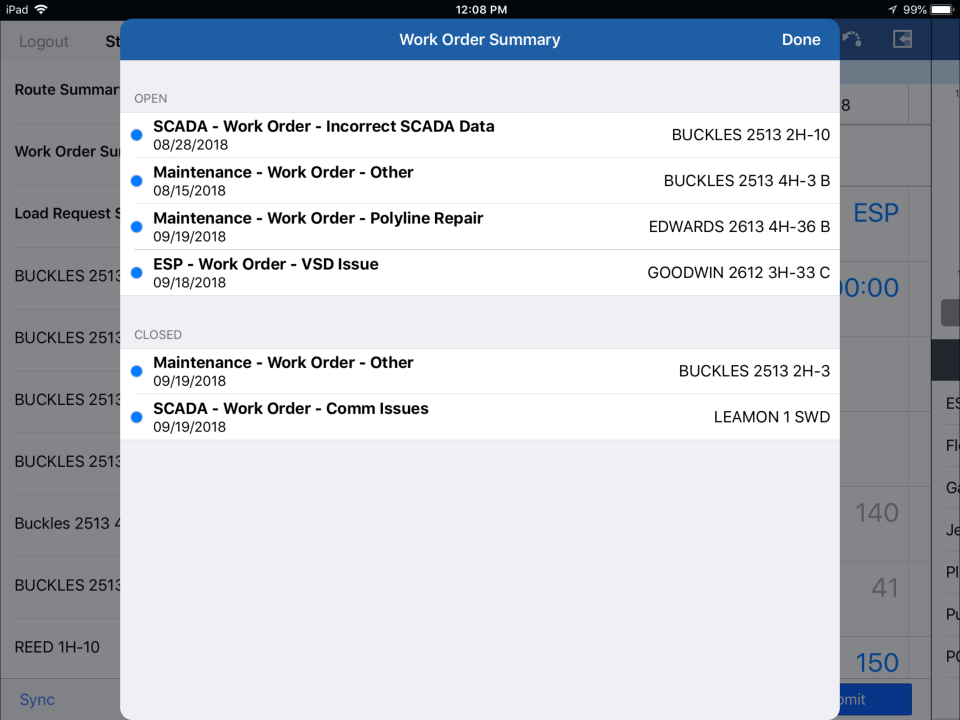
Task: Open the work order for BUCKLES 2513 4H-3 B
Action: 480,181
